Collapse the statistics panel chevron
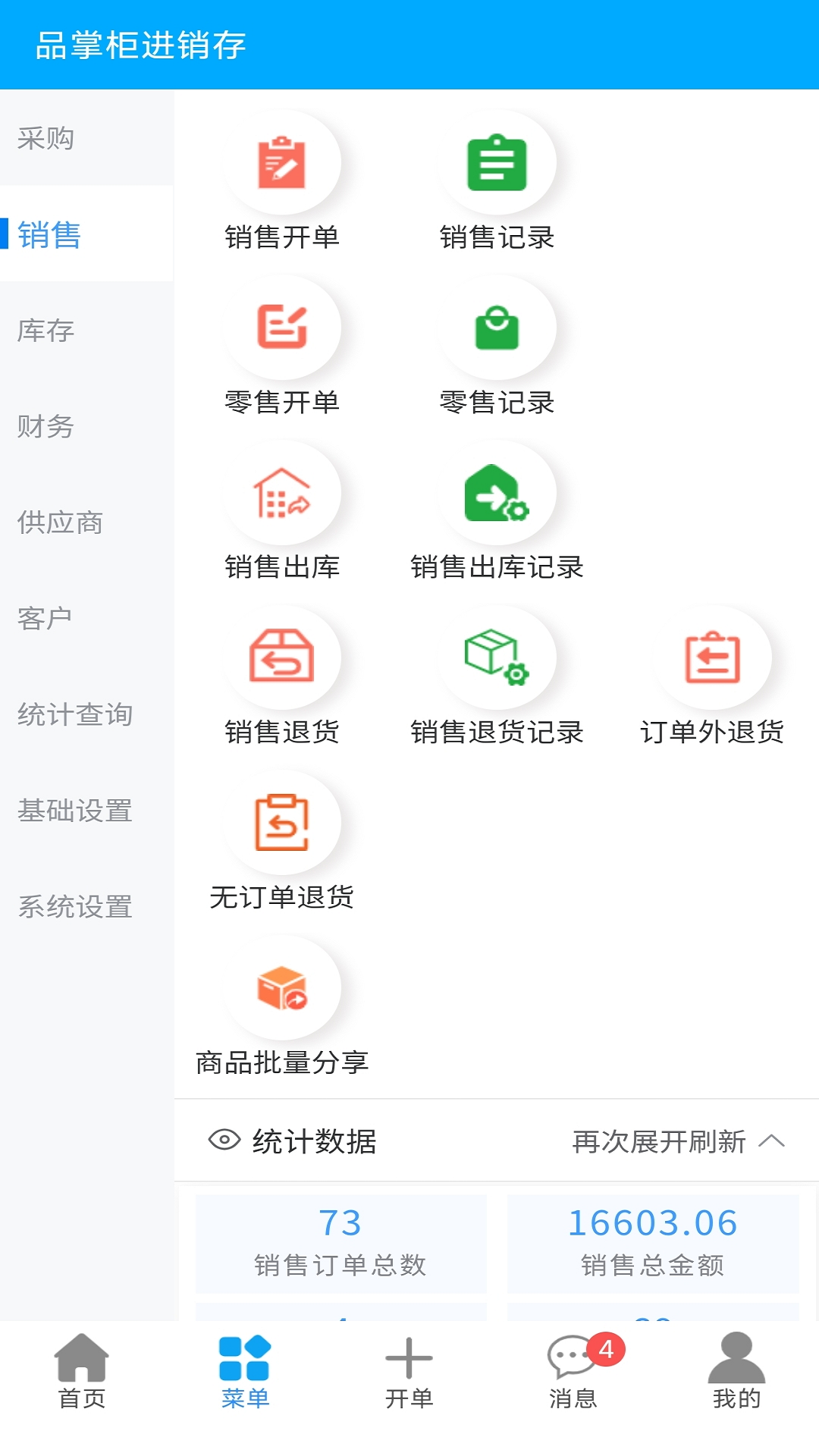The width and height of the screenshot is (819, 1456). click(x=772, y=1141)
